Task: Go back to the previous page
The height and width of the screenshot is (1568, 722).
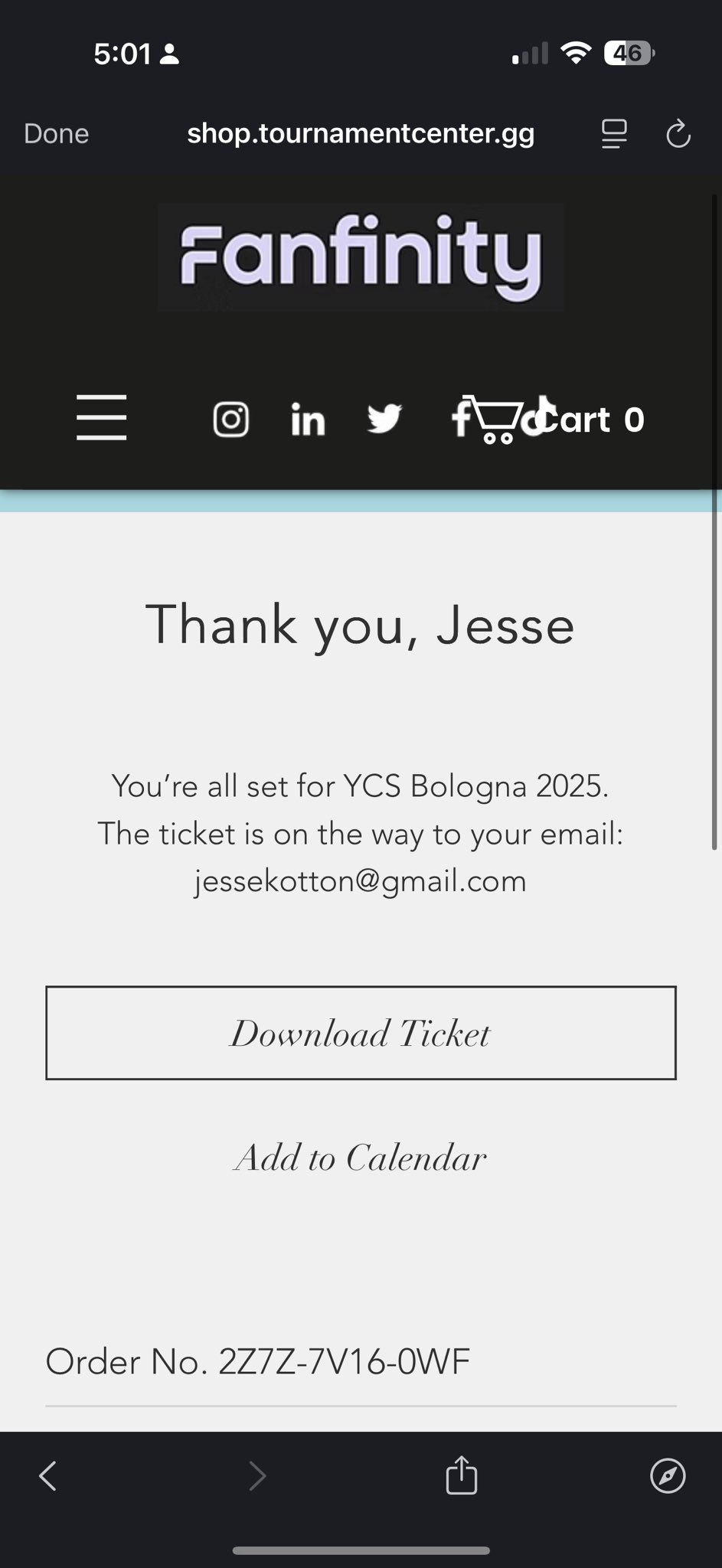Action: 47,1475
